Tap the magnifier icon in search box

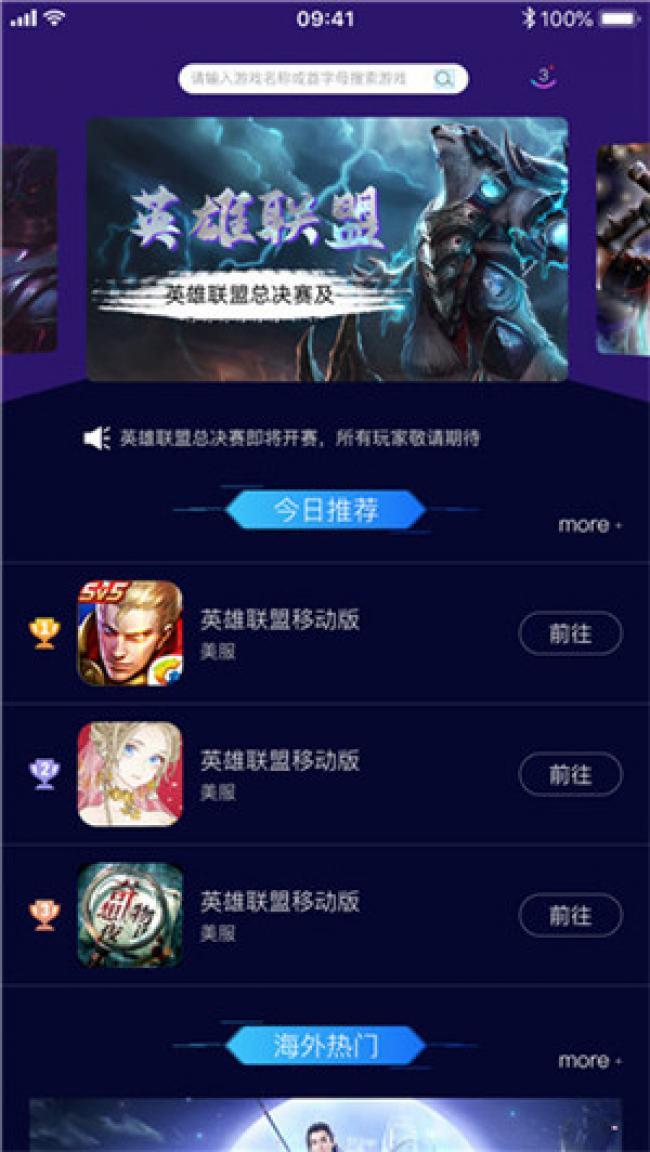coord(443,78)
